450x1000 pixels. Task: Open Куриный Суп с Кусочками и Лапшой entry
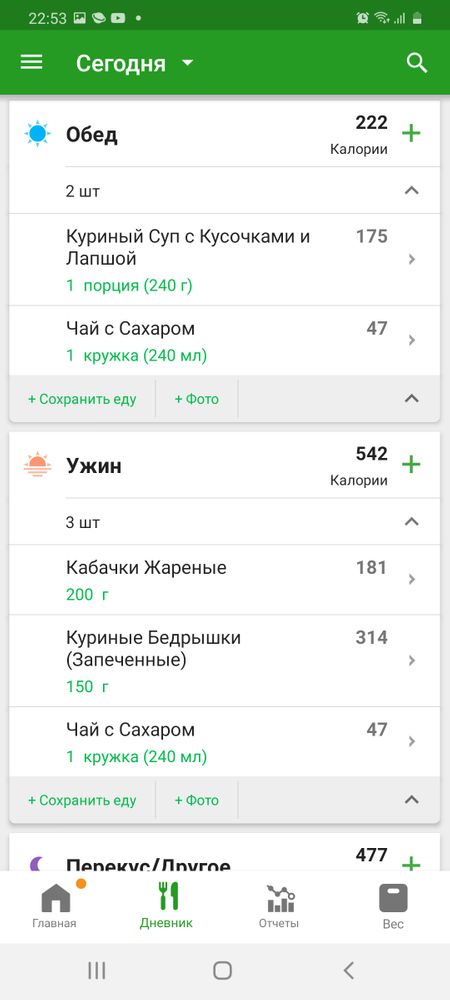coord(224,260)
